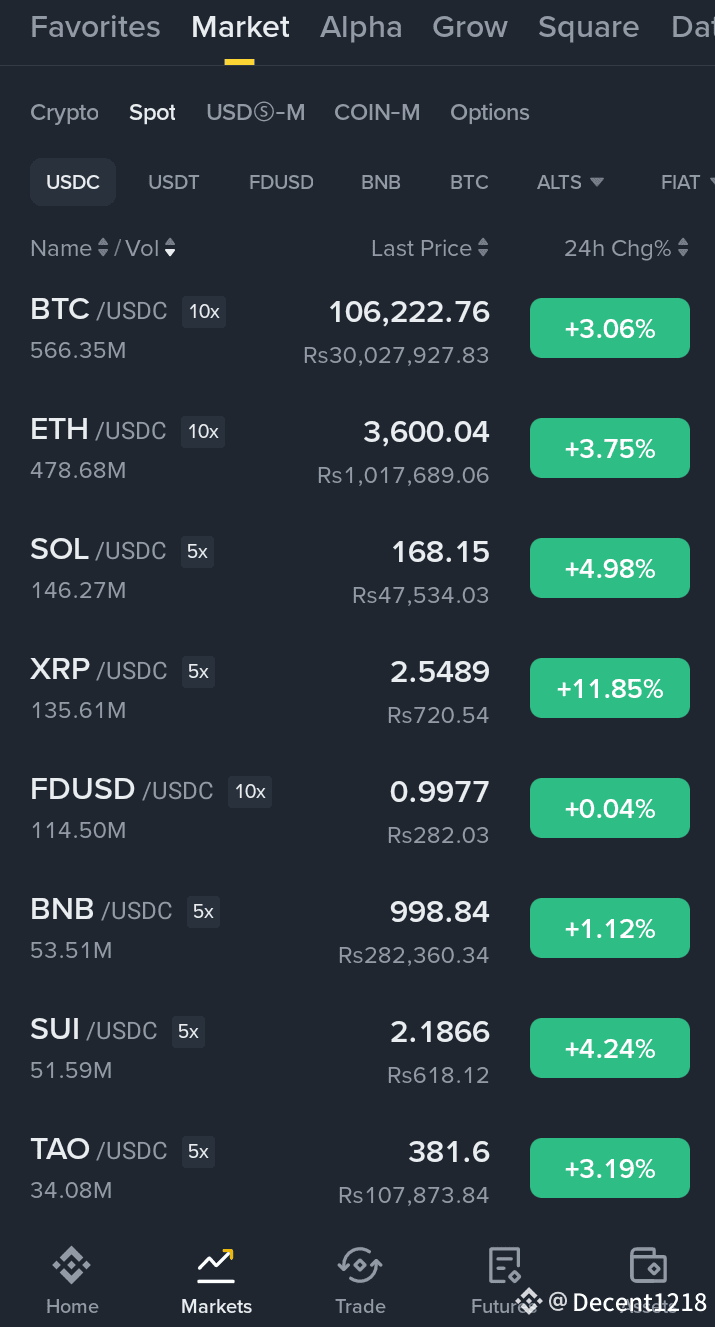Viewport: 715px width, 1327px height.
Task: Sort pairs by 24h Chg%
Action: click(626, 248)
